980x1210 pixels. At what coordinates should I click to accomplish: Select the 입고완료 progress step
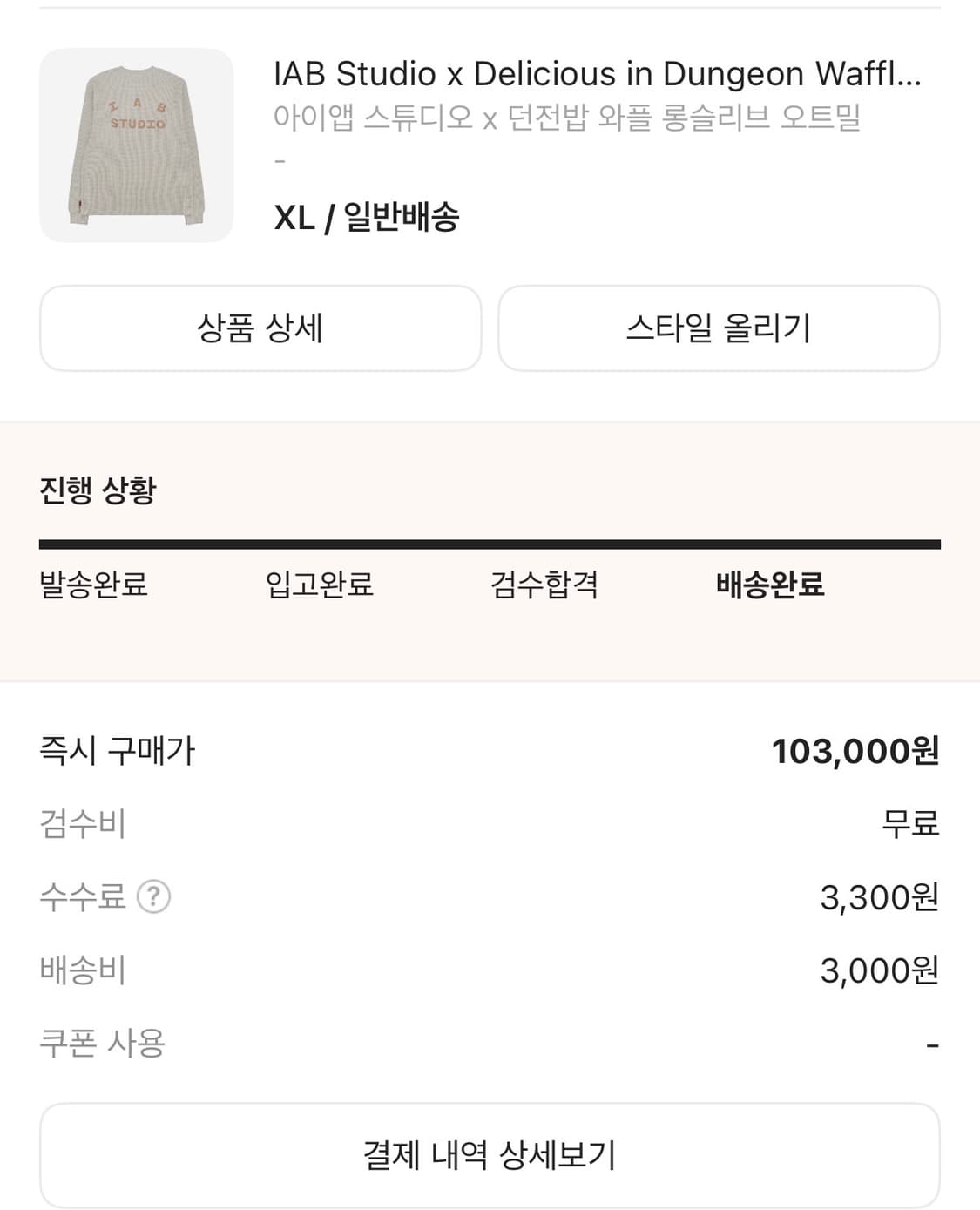[321, 587]
